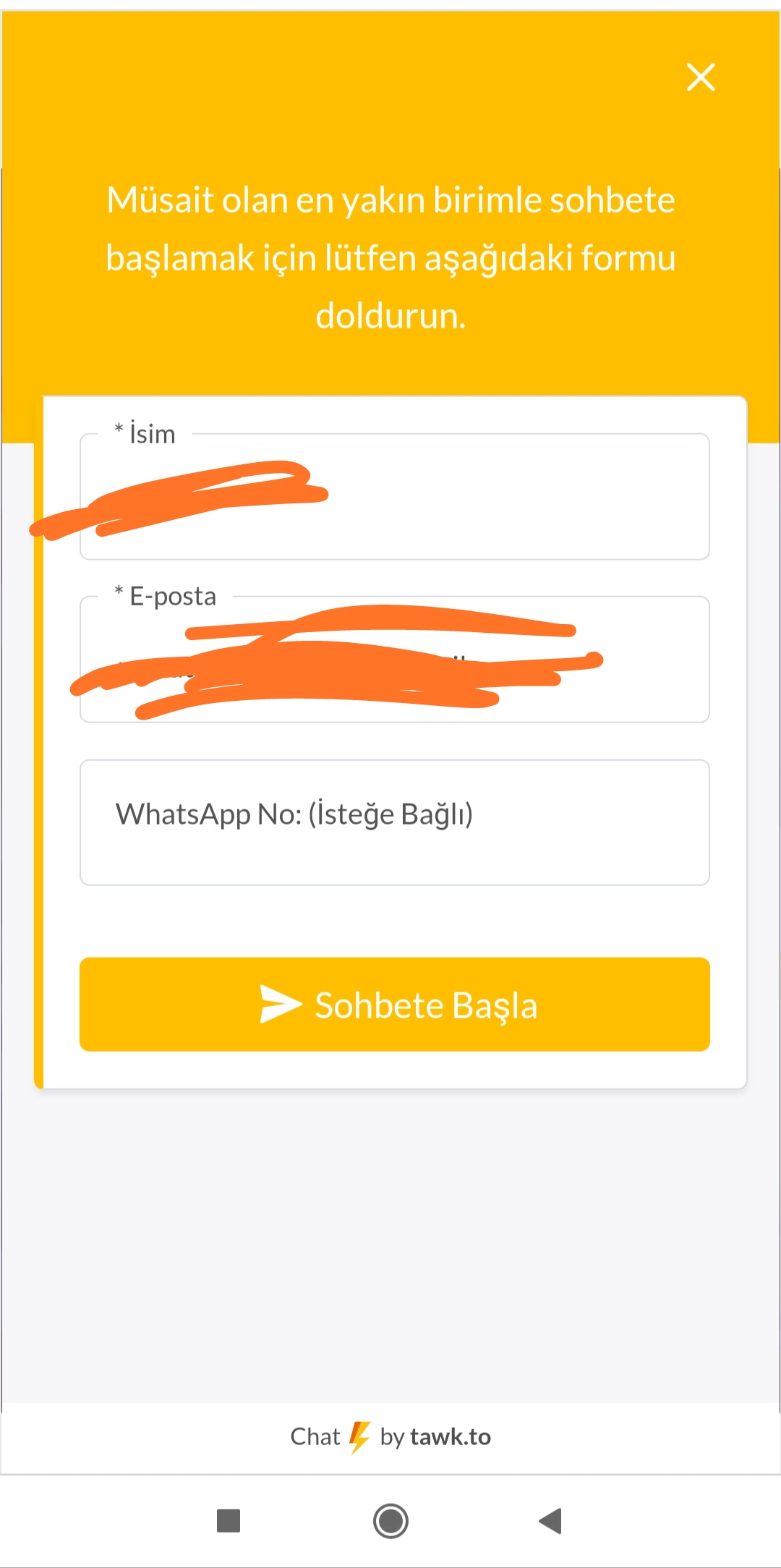
Task: Open the tawk.to link at bottom
Action: [x=390, y=1436]
